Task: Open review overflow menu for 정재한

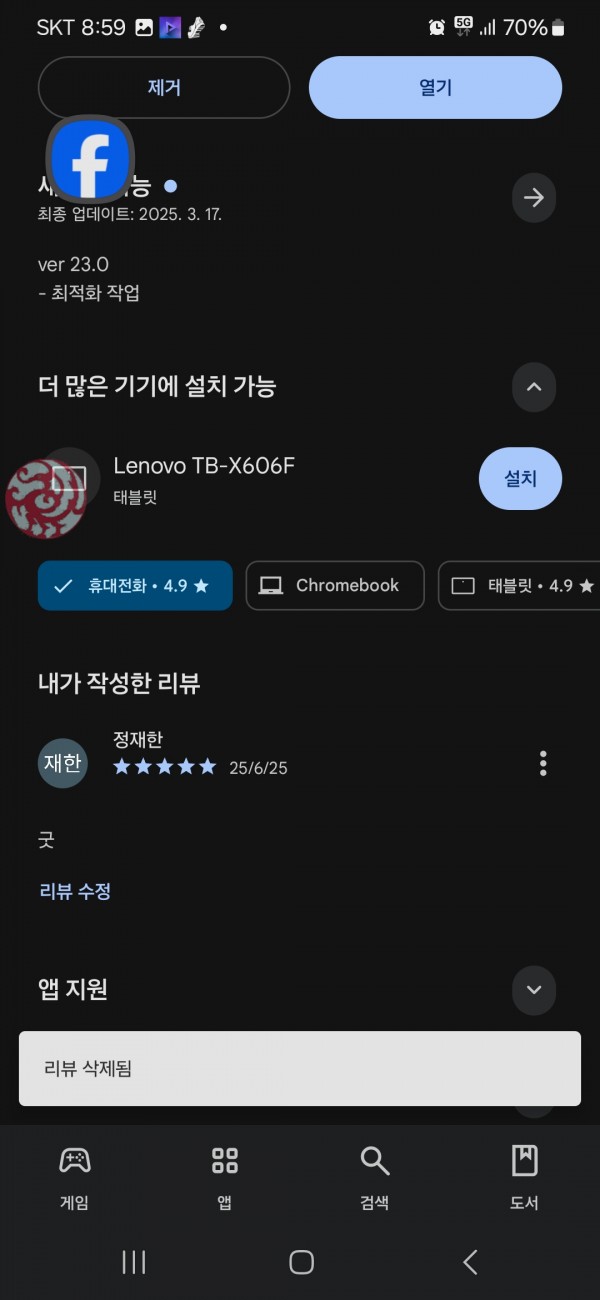Action: pos(543,763)
